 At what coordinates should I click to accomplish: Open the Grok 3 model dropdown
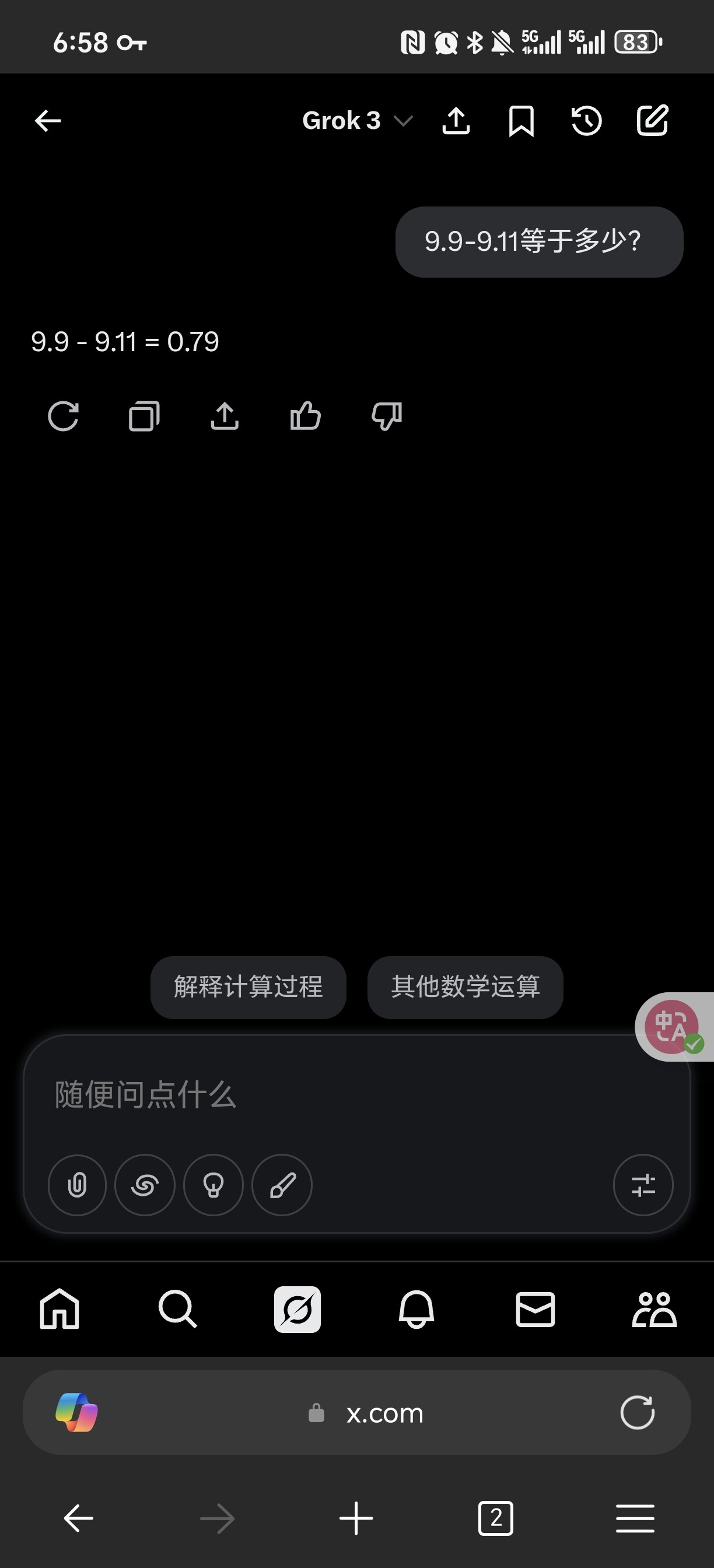(358, 121)
